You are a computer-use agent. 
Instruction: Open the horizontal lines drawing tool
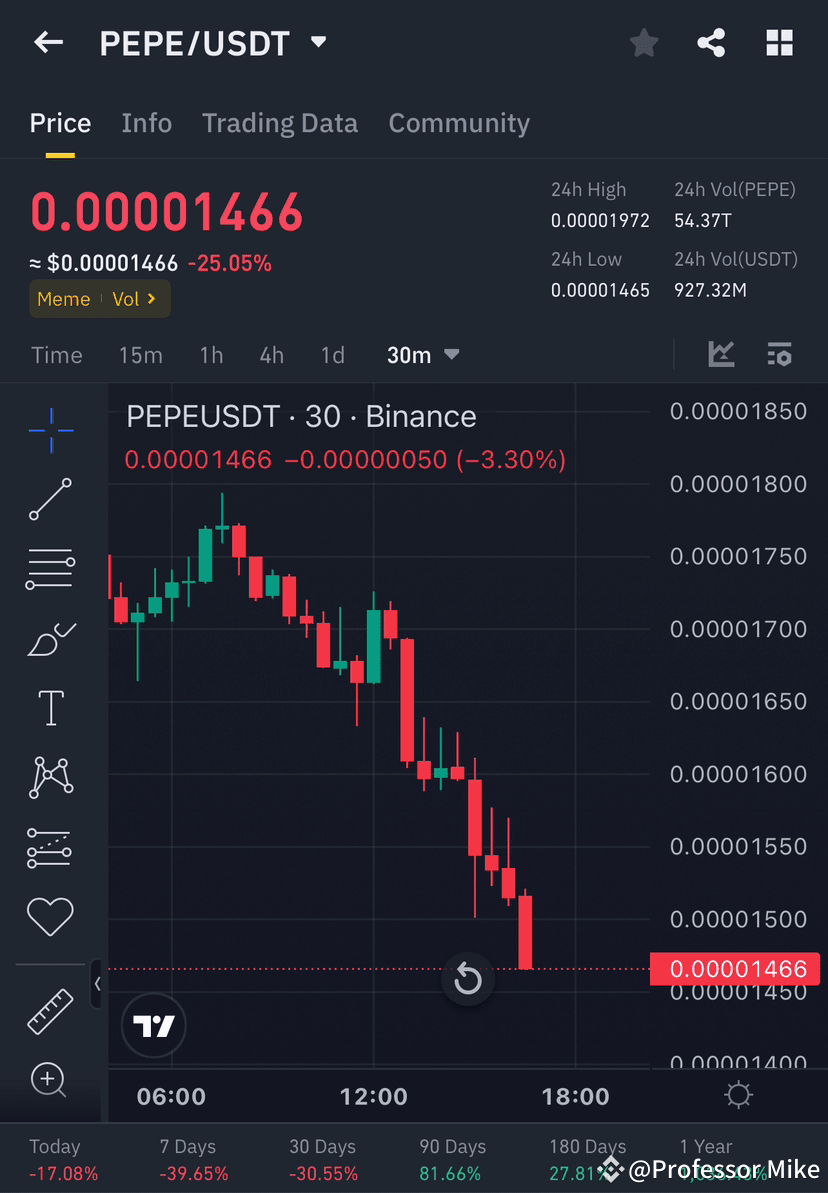pos(50,568)
